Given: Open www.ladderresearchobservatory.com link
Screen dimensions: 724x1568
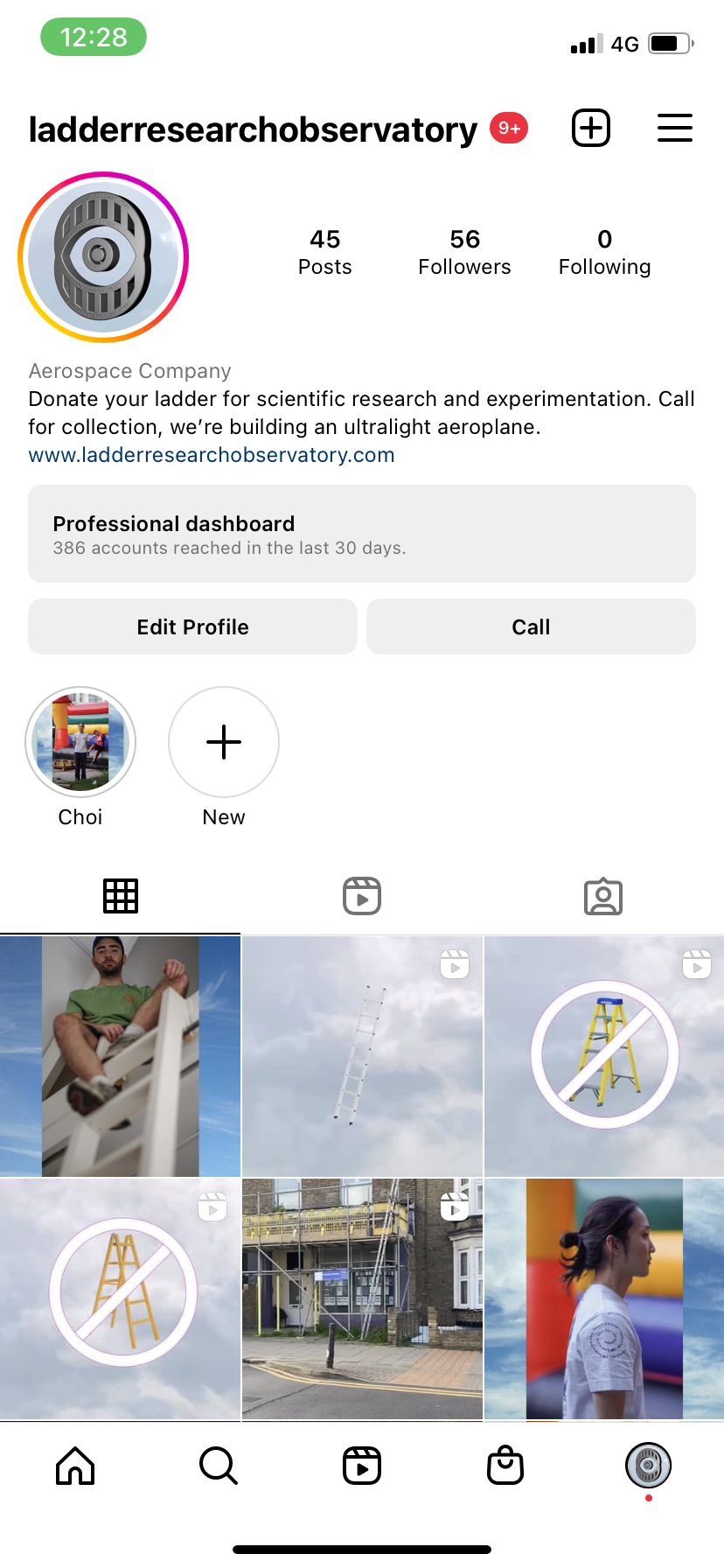Looking at the screenshot, I should 212,455.
